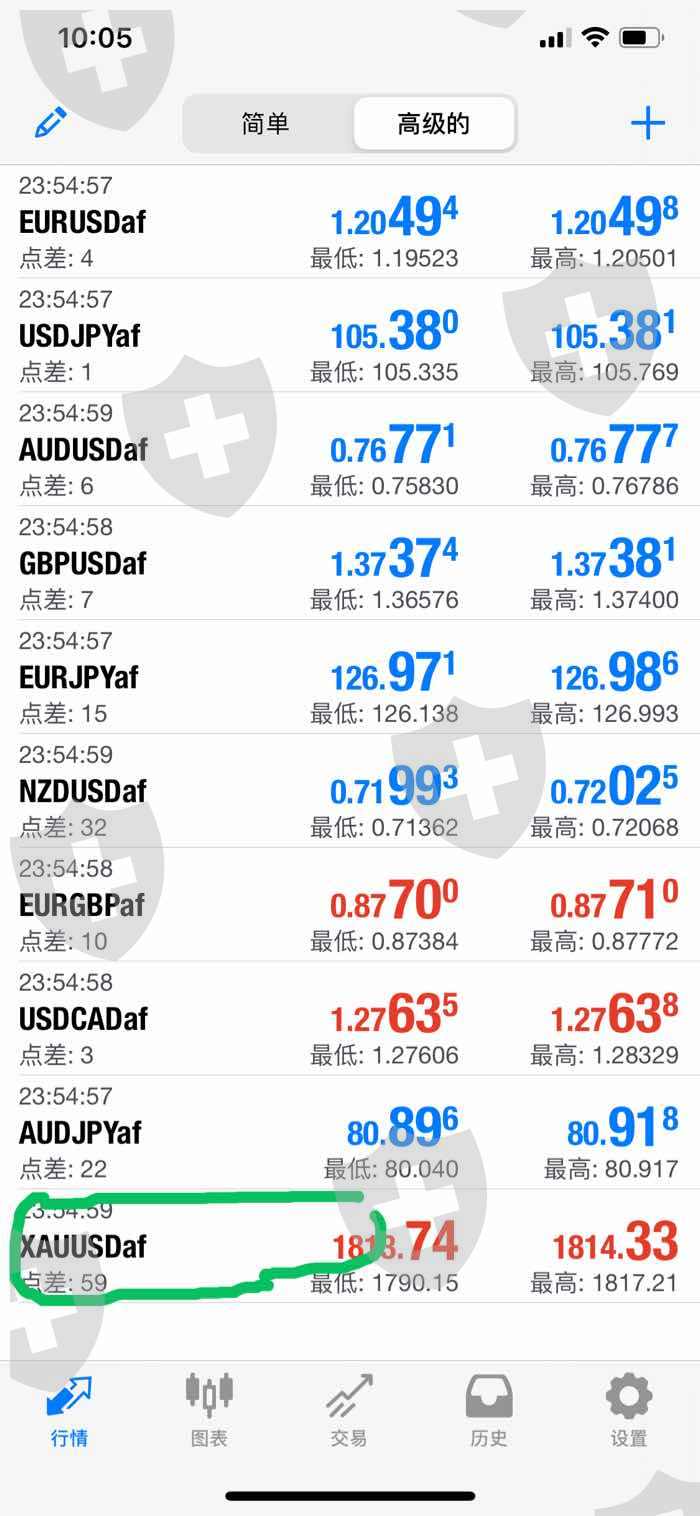Choose the EURJPYaf quote row
Viewport: 700px width, 1516px height.
tap(79, 678)
